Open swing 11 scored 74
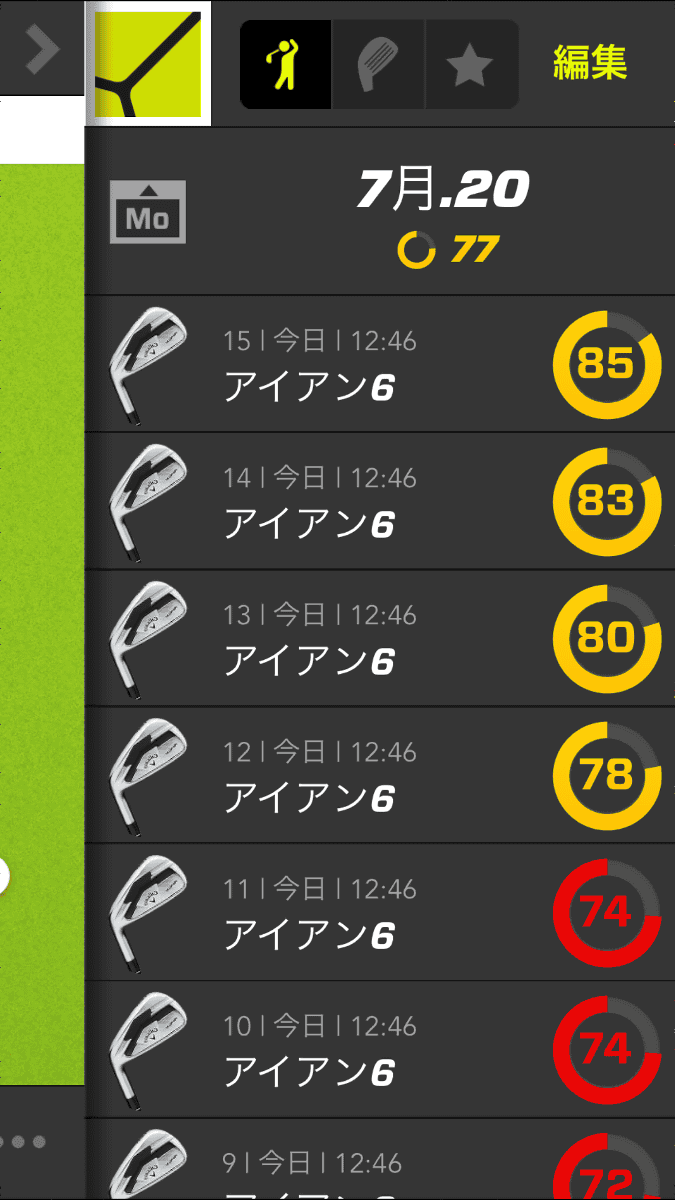Image resolution: width=675 pixels, height=1200 pixels. (380, 912)
